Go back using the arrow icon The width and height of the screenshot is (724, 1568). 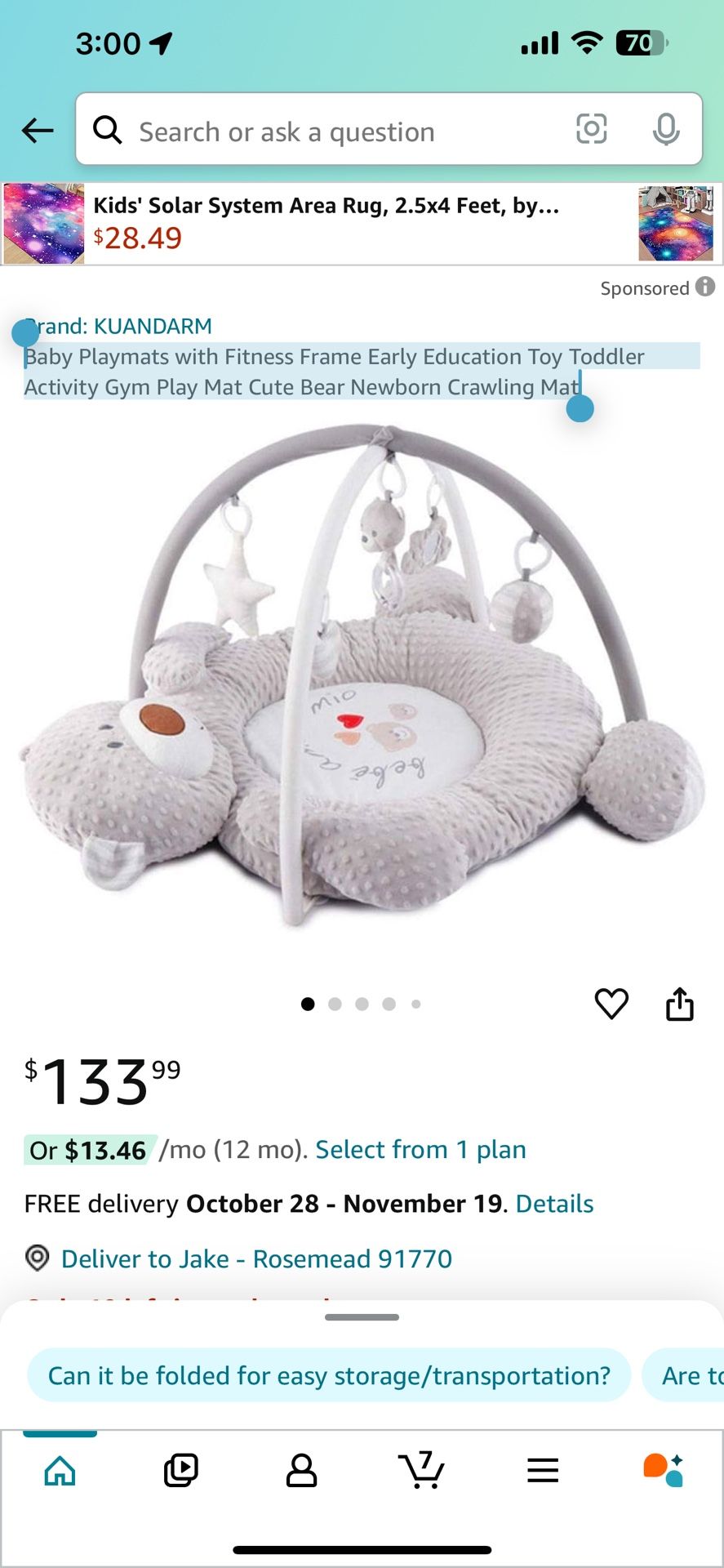(x=38, y=130)
